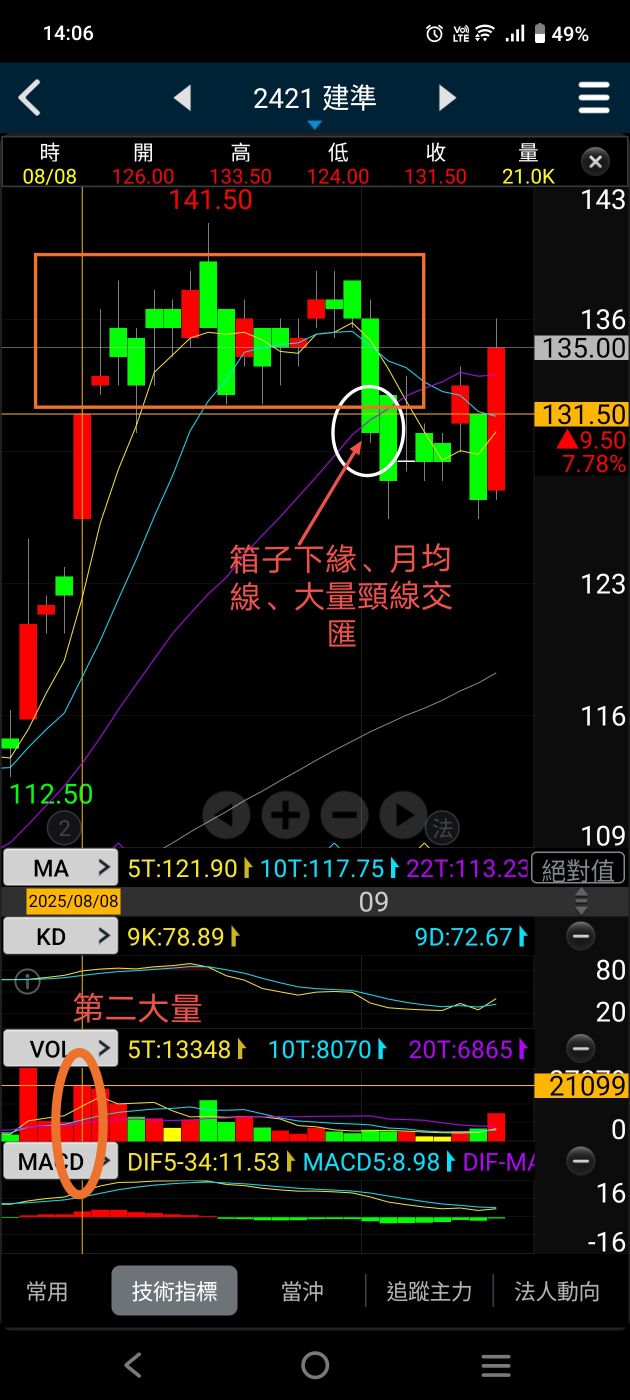
Task: Switch to the 常用 tab
Action: (x=47, y=1291)
